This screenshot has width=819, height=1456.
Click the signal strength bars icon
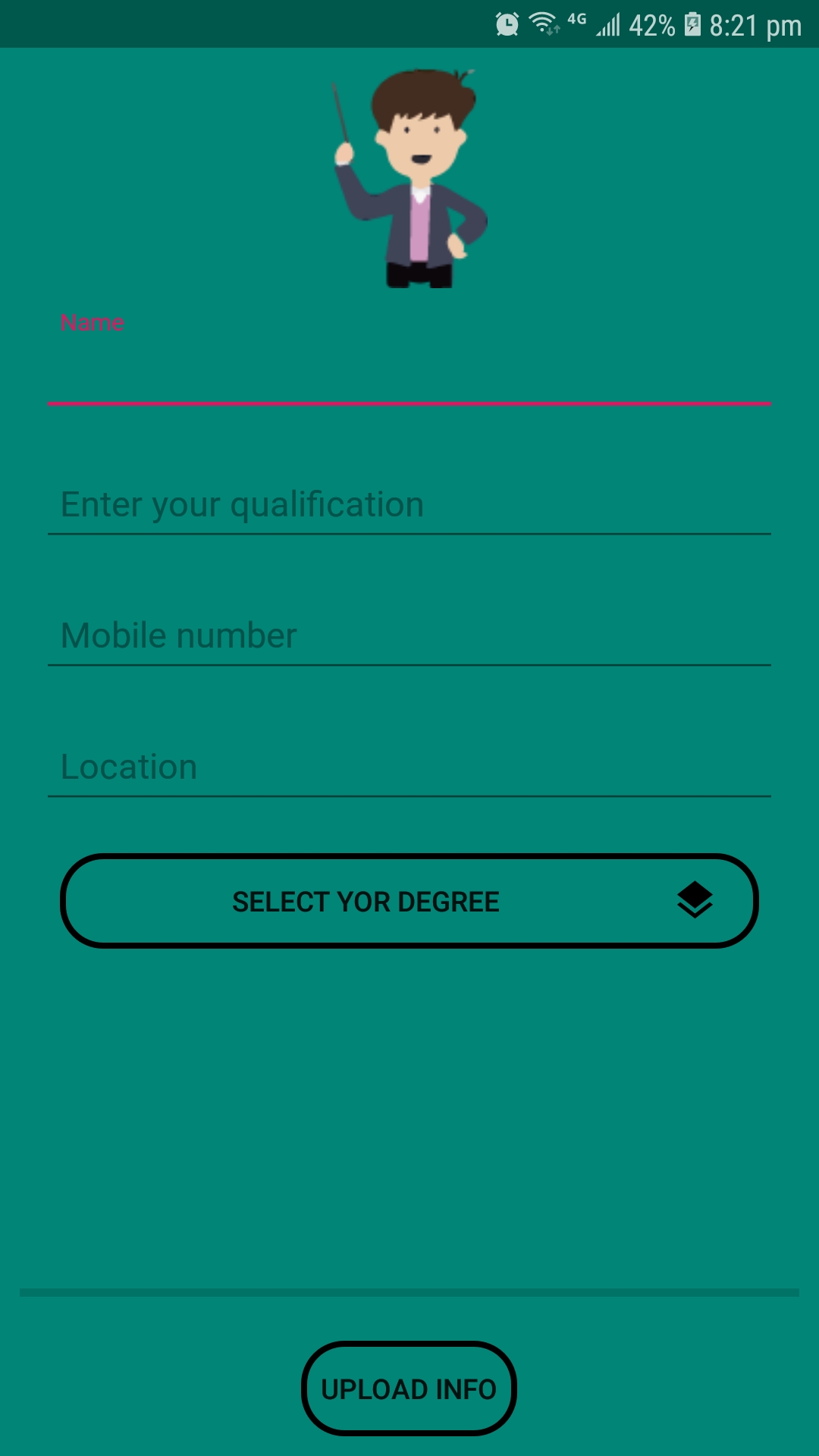click(x=609, y=24)
